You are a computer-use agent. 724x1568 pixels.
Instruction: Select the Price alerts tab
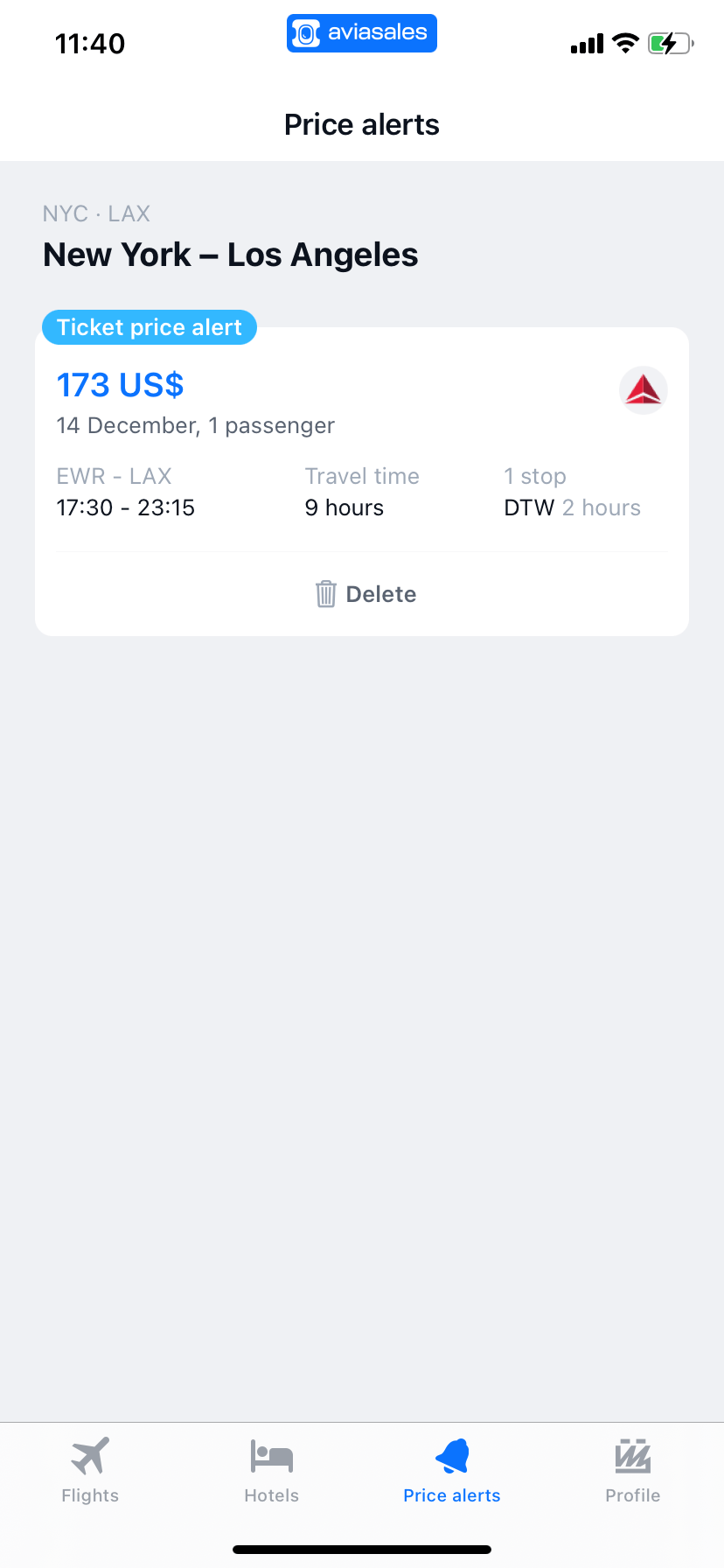tap(452, 1470)
